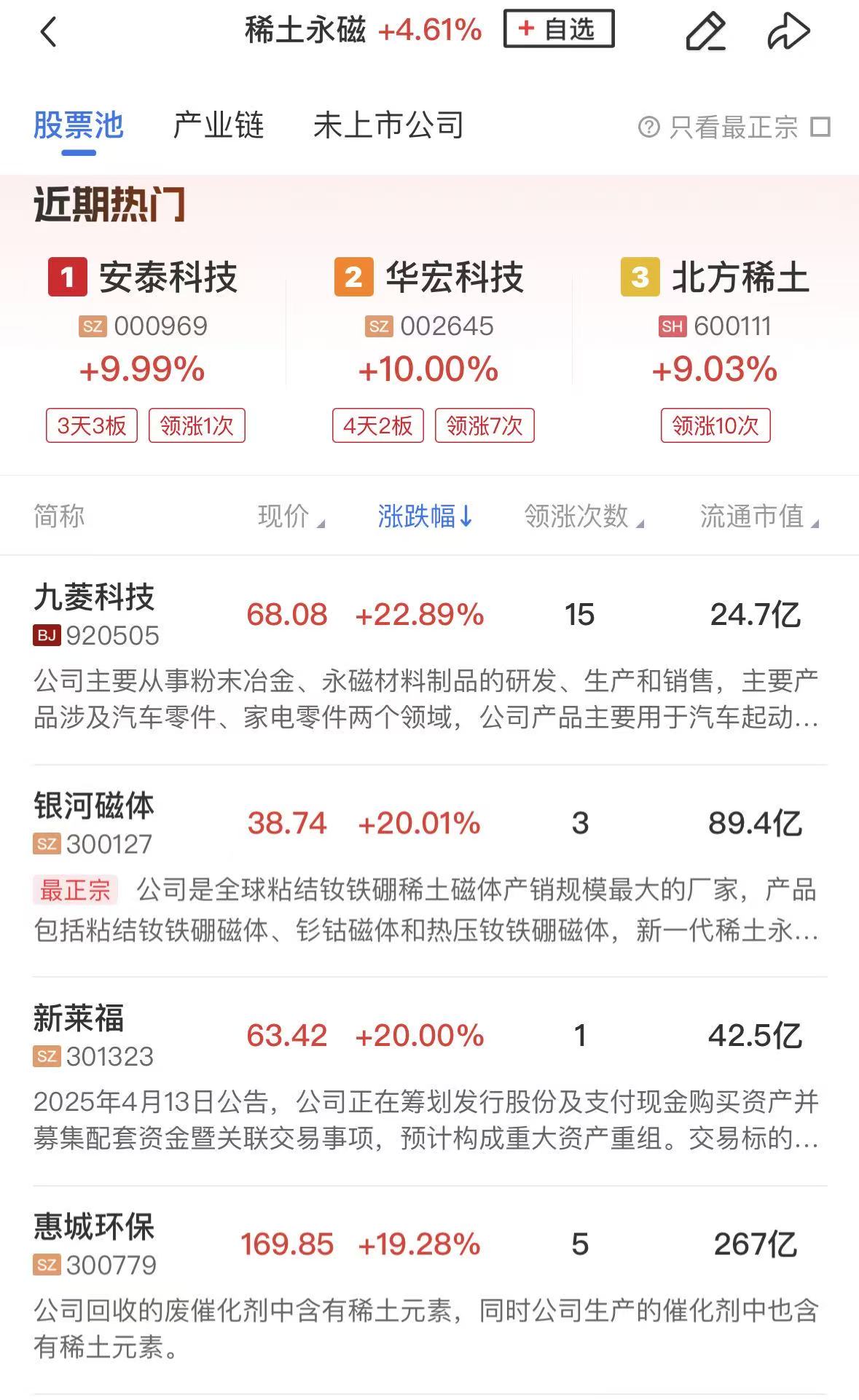Switch to the 未上市公司 tab
The height and width of the screenshot is (1400, 859).
[x=388, y=126]
